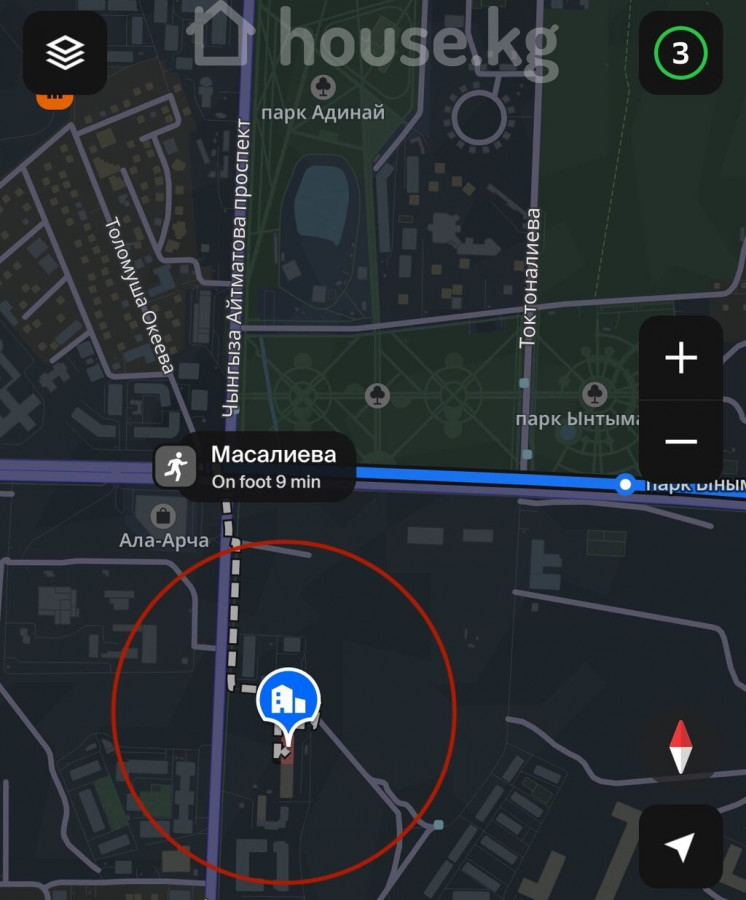746x900 pixels.
Task: Open the traffic level indicator
Action: (681, 53)
